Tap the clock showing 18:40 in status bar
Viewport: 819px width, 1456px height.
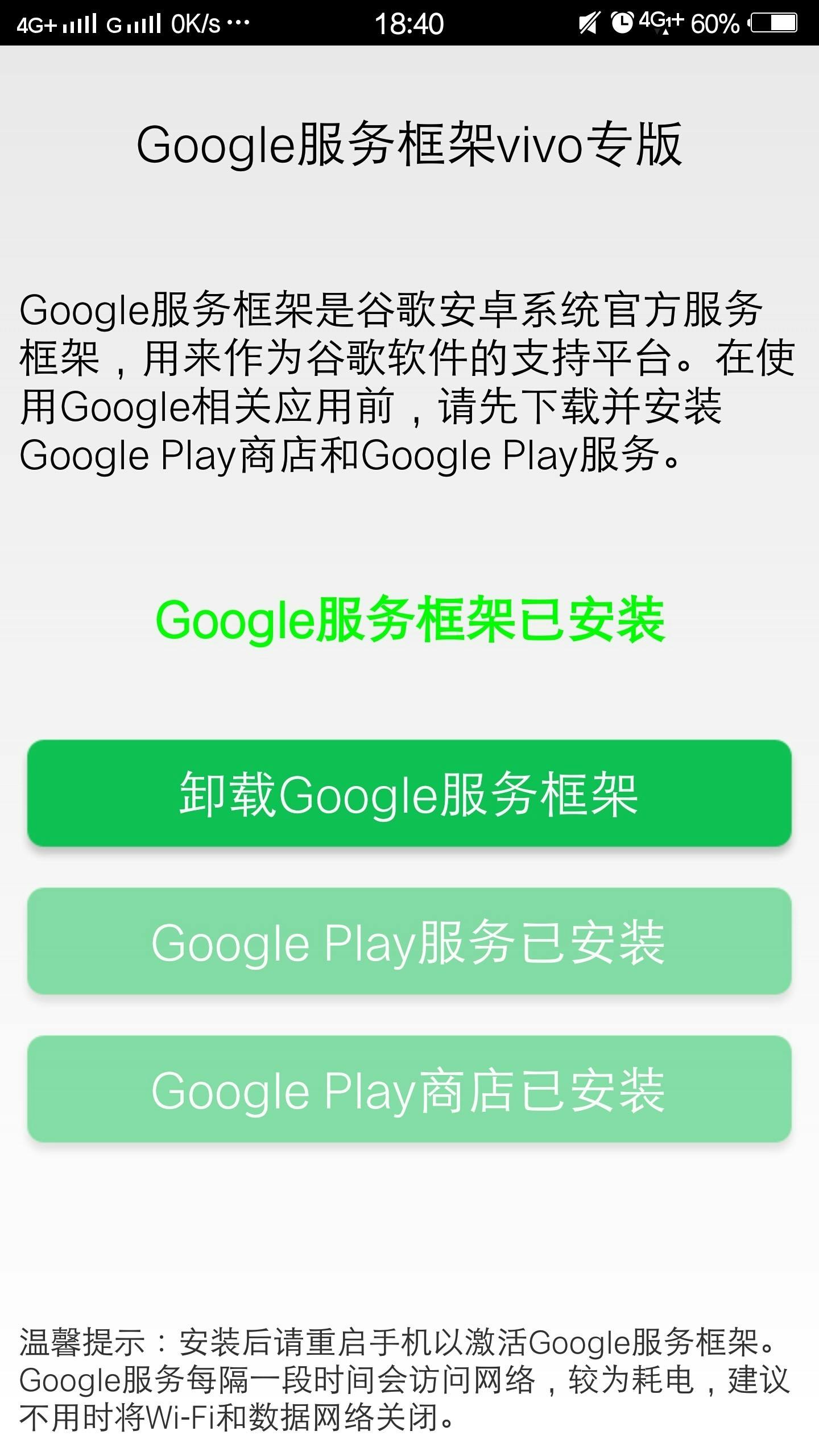(x=409, y=24)
